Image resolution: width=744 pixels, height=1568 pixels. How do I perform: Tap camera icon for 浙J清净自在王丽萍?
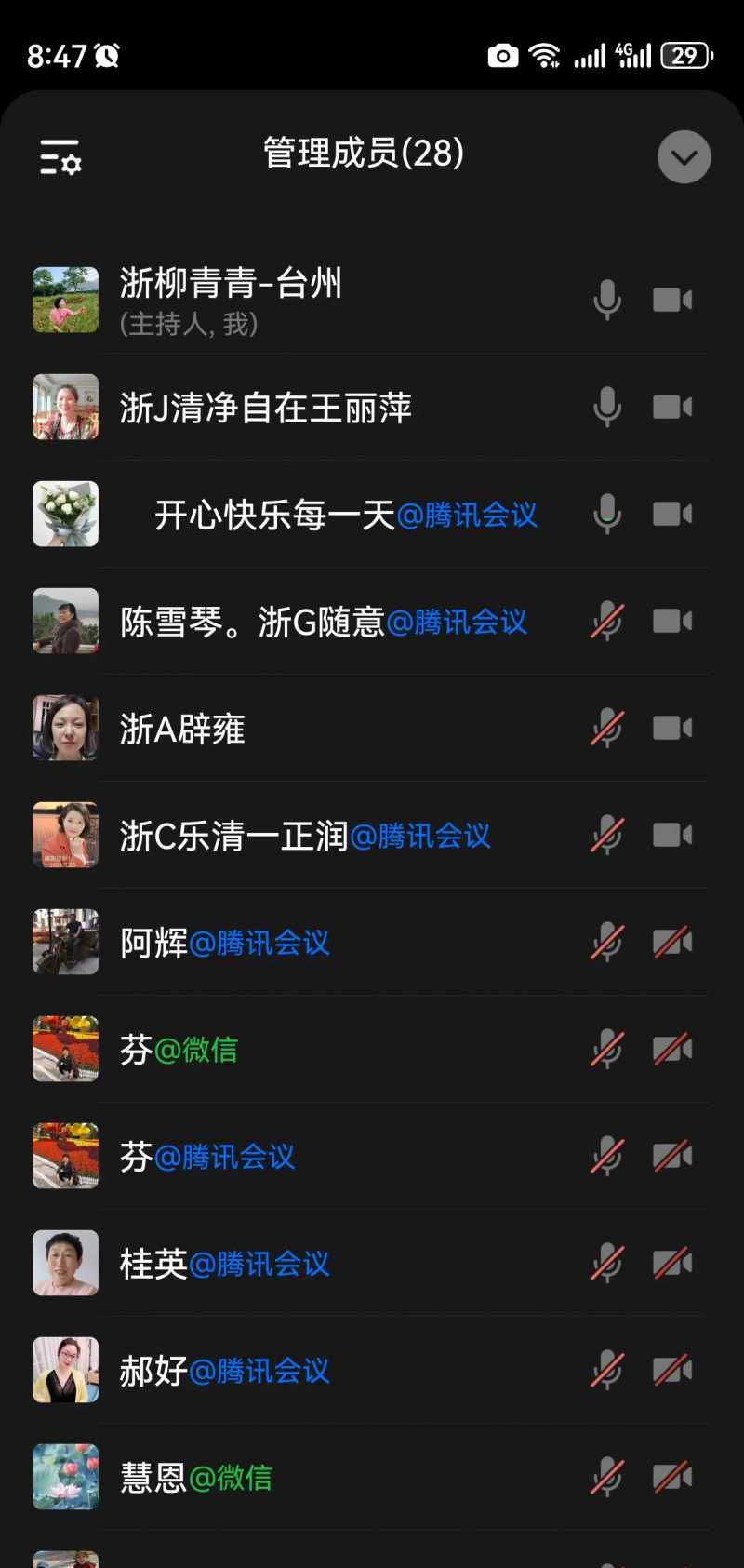pyautogui.click(x=672, y=408)
